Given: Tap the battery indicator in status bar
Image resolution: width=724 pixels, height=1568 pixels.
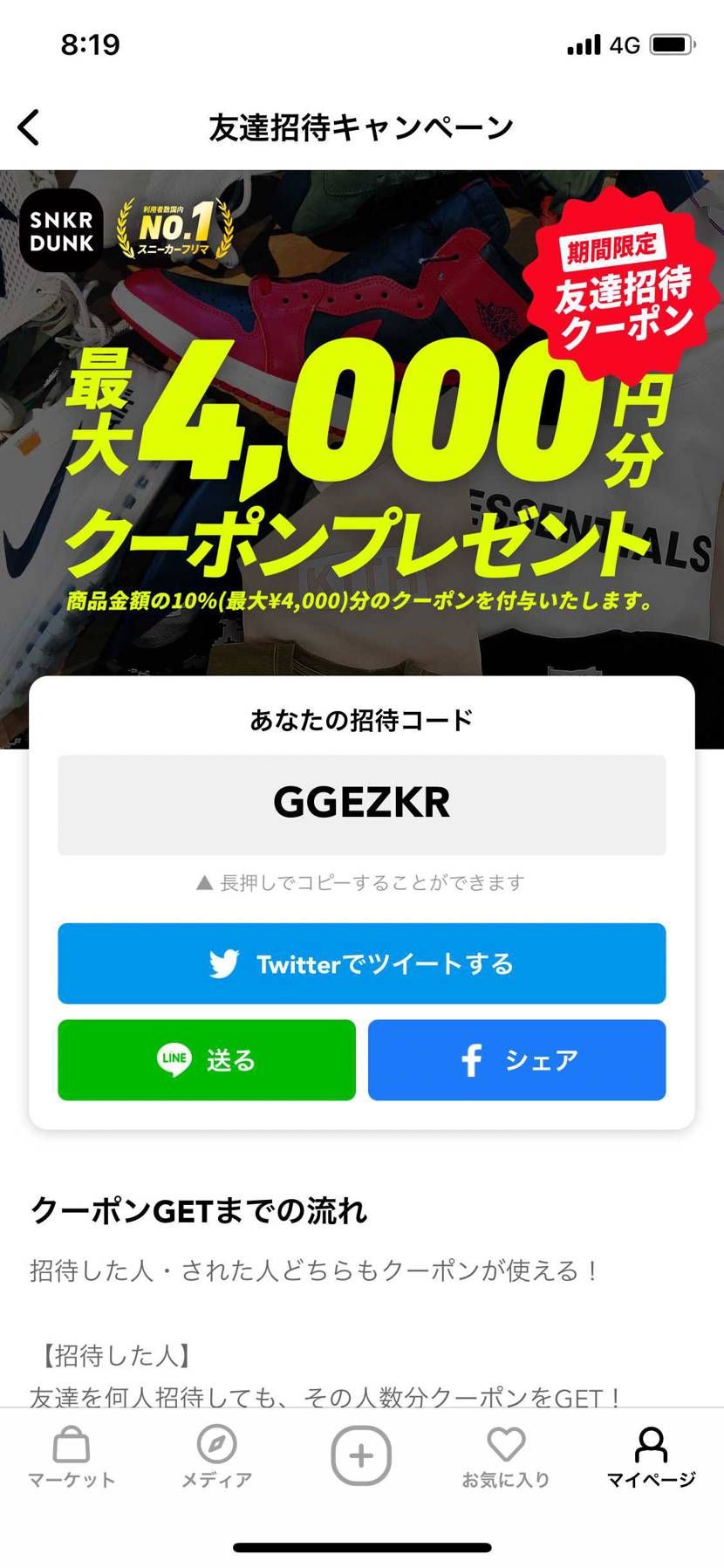Looking at the screenshot, I should (x=673, y=45).
